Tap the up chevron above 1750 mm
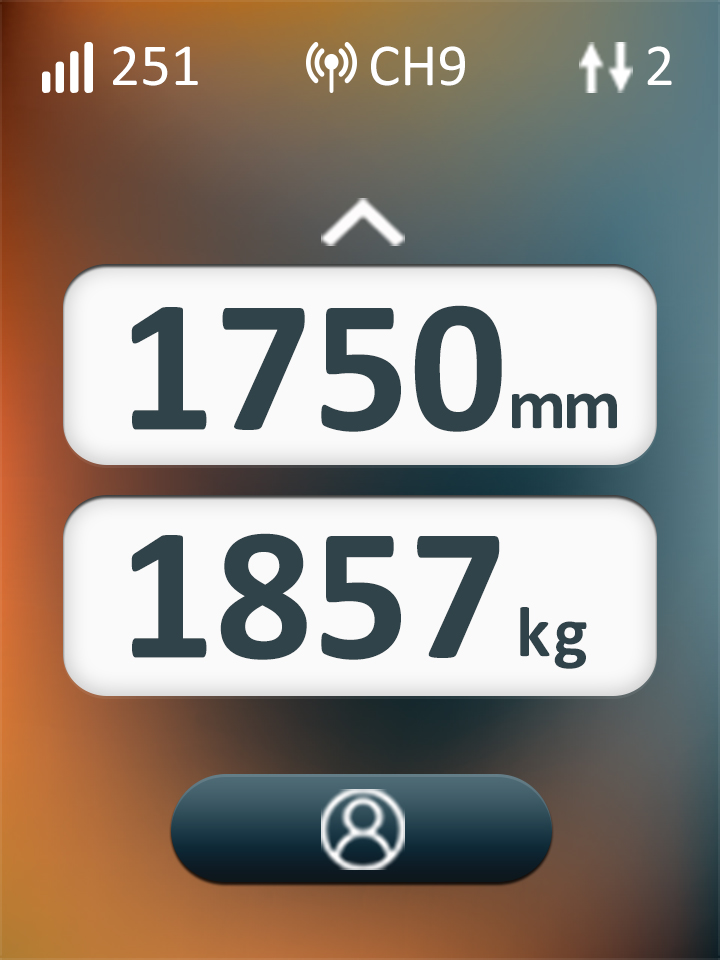Image resolution: width=720 pixels, height=960 pixels. click(362, 224)
